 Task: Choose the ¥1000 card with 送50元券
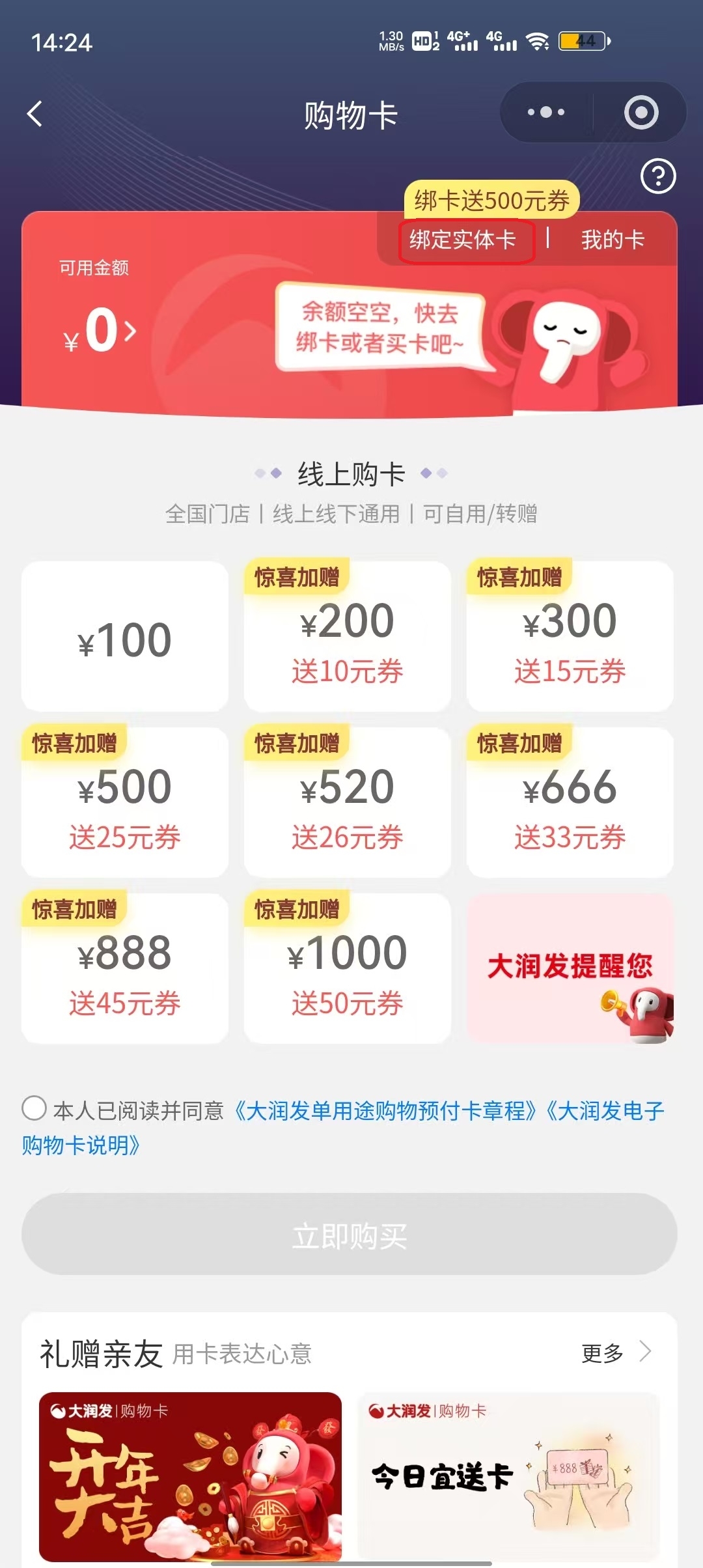[x=348, y=968]
